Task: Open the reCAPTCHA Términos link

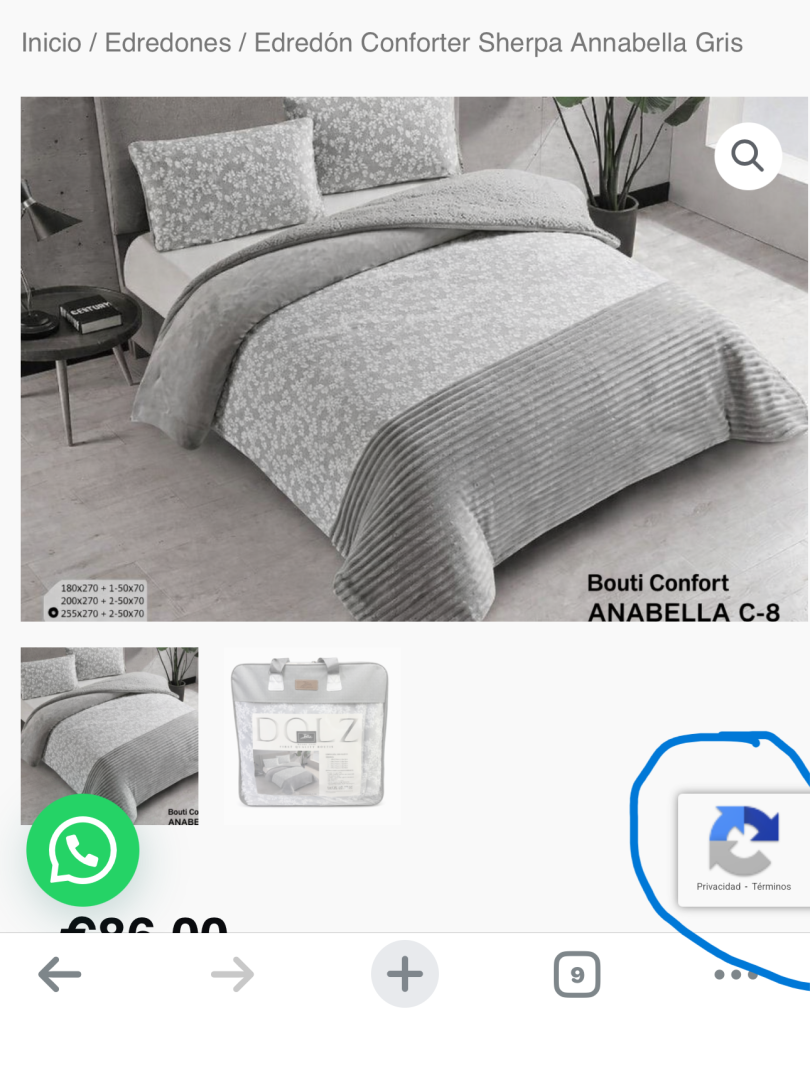Action: tap(772, 887)
